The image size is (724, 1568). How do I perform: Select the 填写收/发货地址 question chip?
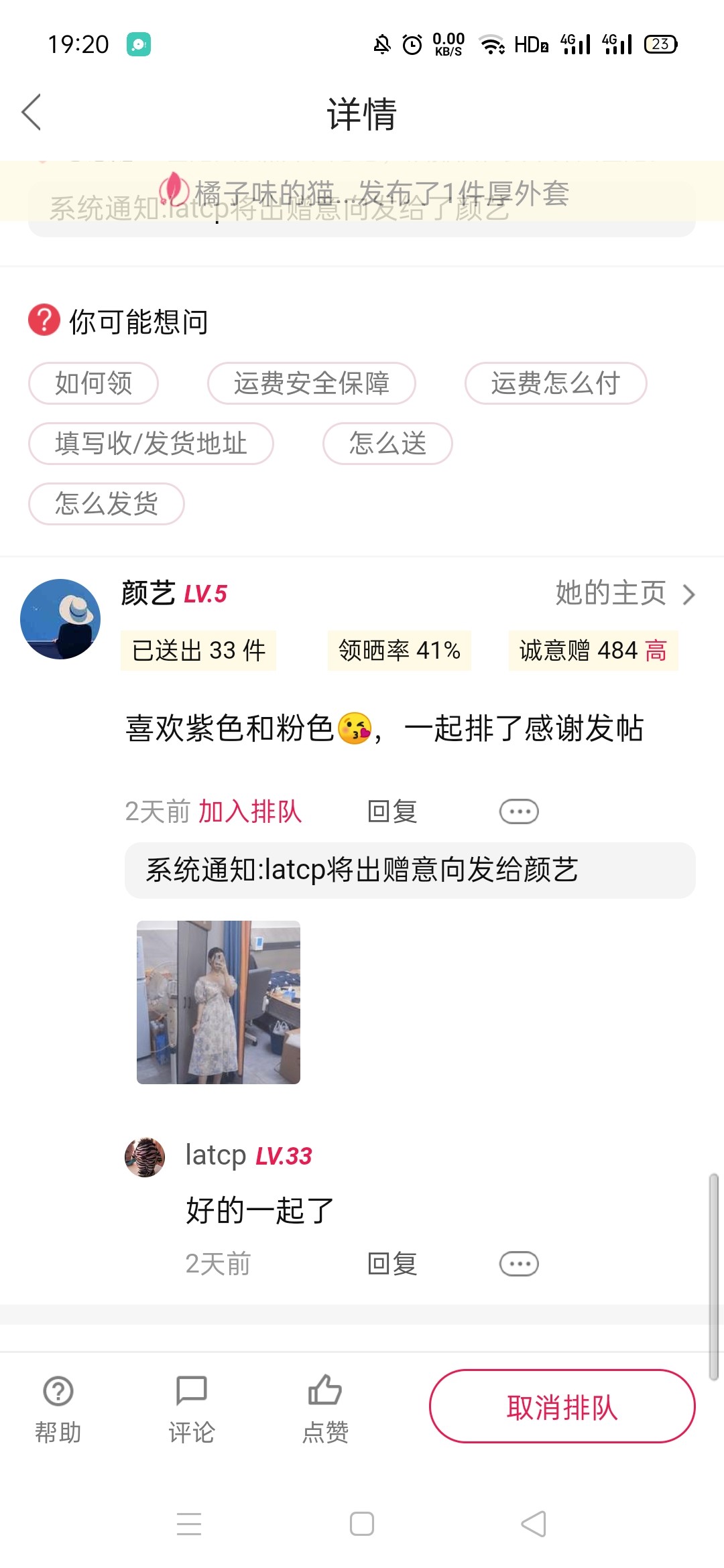coord(151,444)
